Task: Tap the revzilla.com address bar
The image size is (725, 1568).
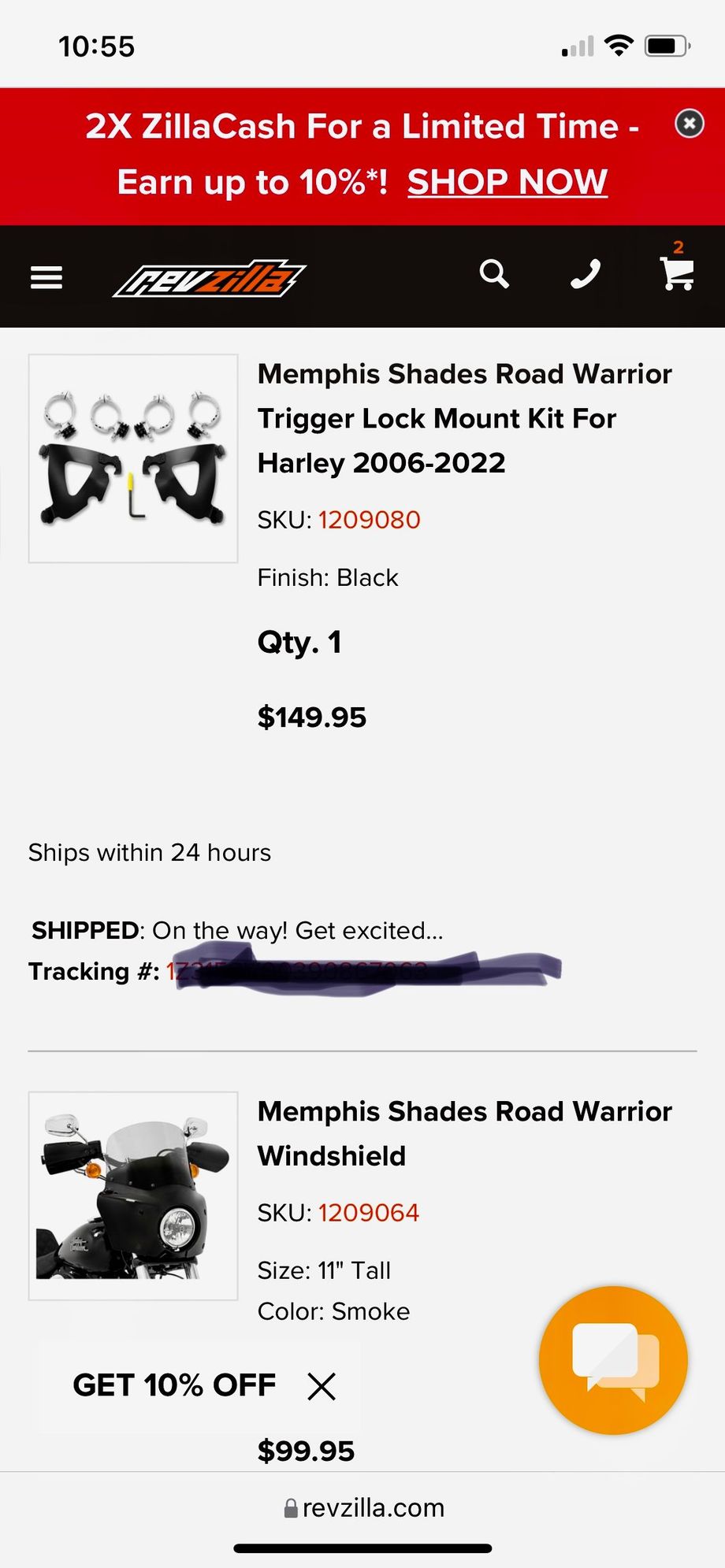Action: pos(364,1507)
